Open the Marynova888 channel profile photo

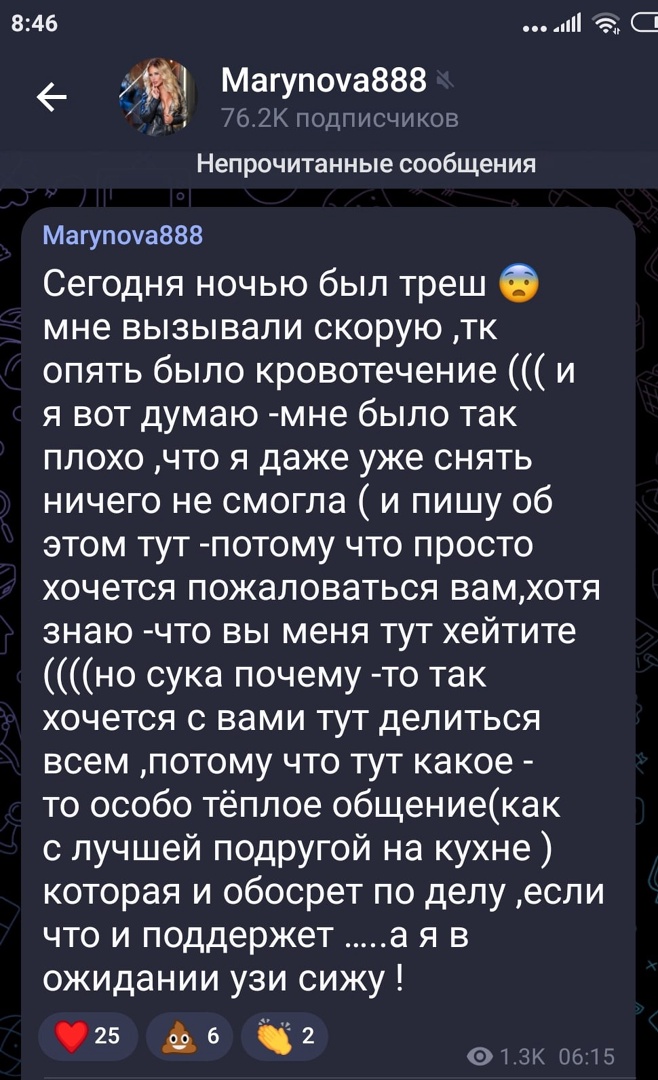158,96
